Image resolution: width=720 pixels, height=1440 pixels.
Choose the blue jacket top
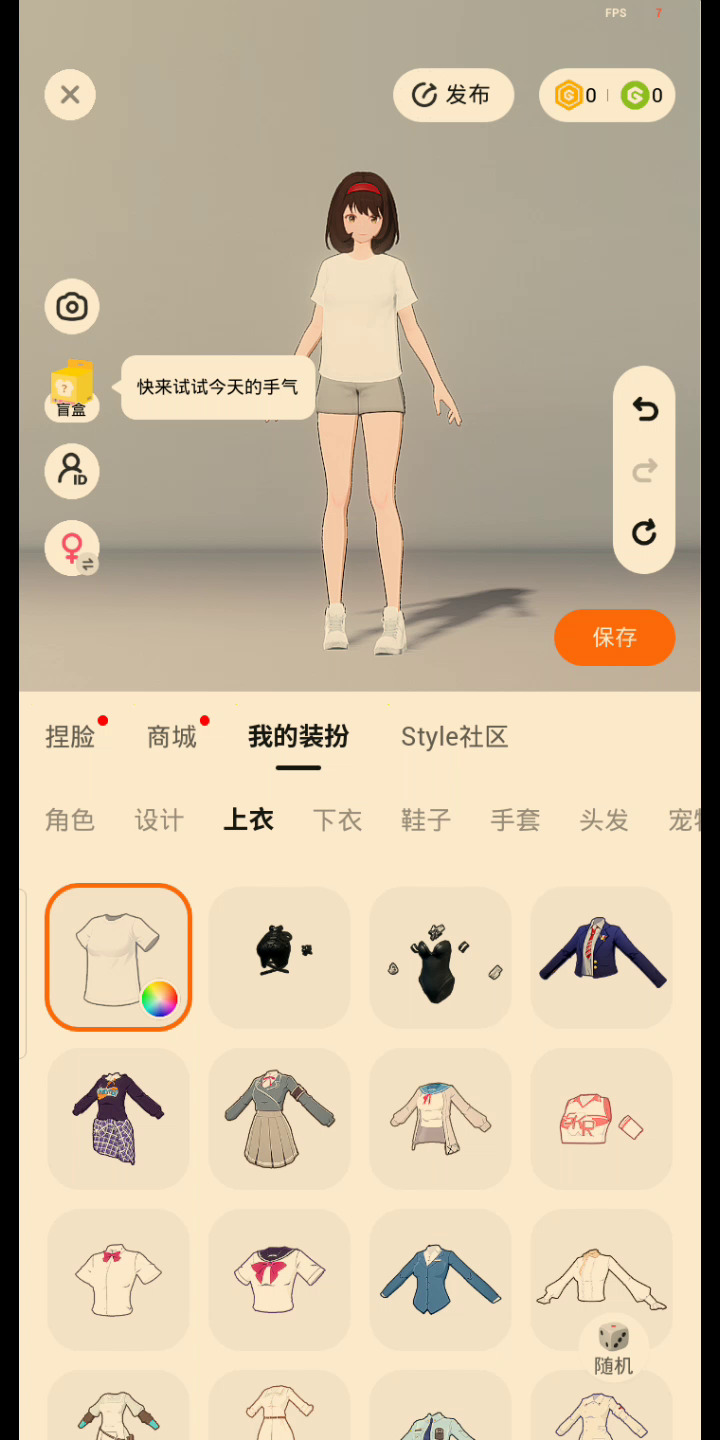click(440, 1279)
